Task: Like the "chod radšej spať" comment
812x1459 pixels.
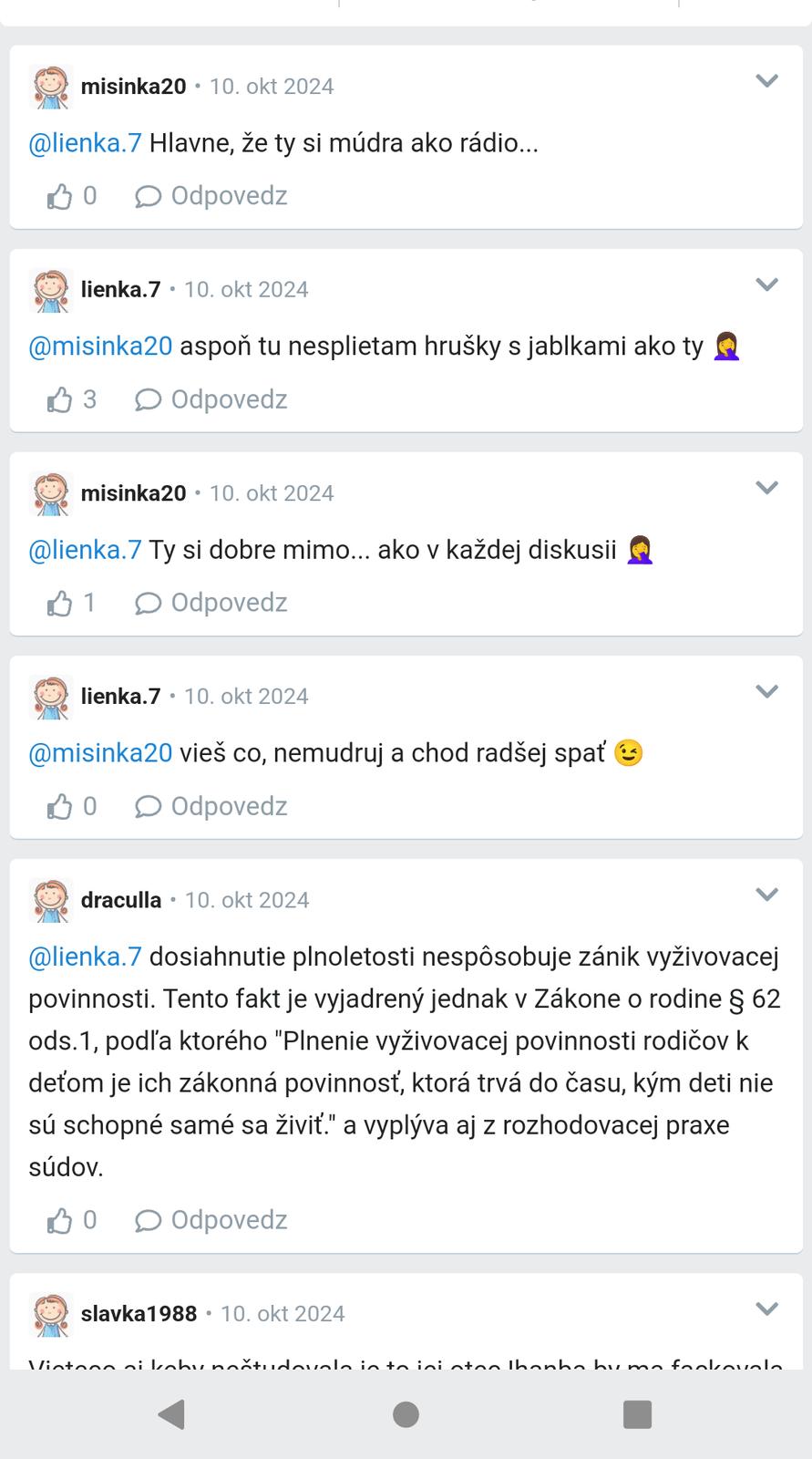Action: (x=60, y=806)
